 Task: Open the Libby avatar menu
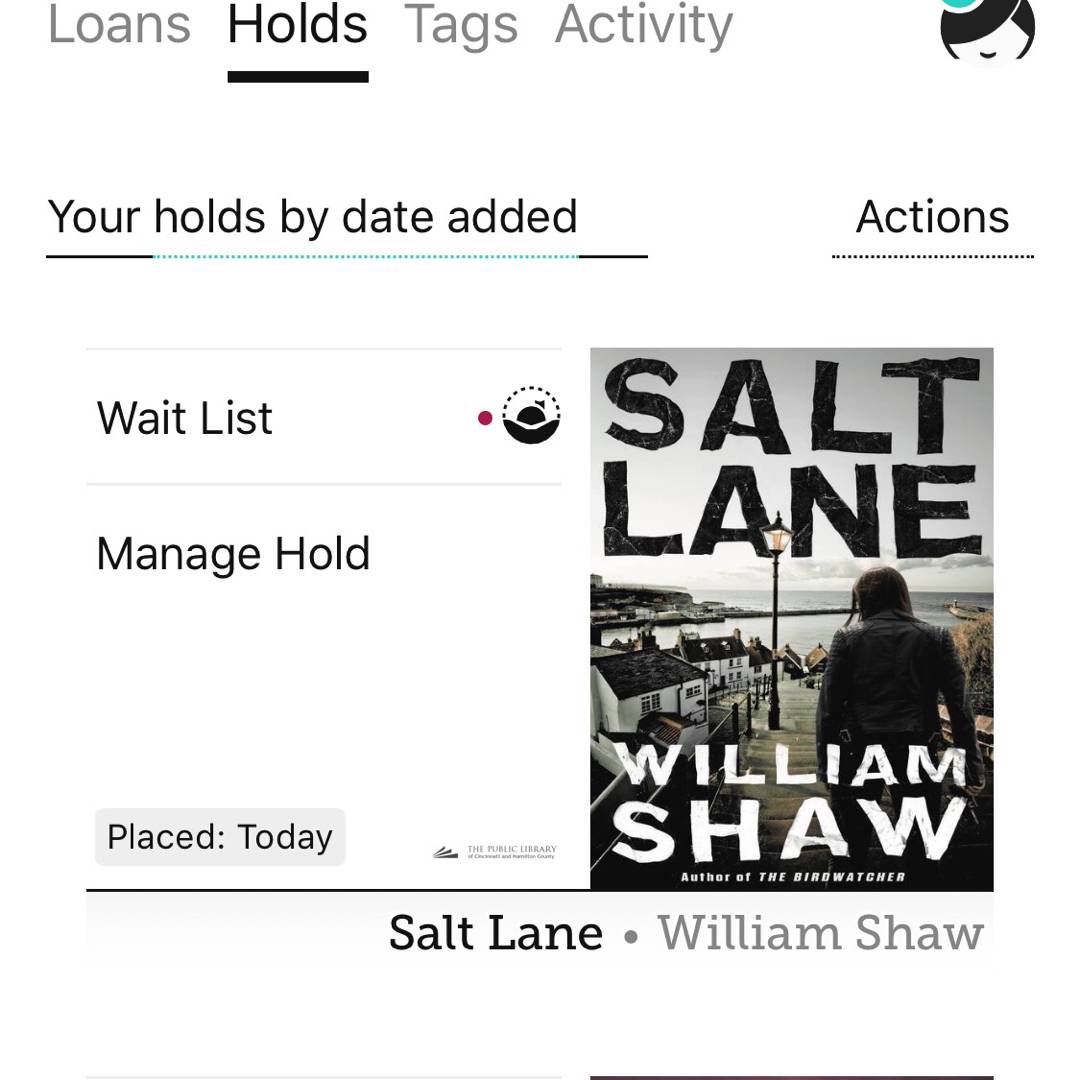[x=987, y=28]
